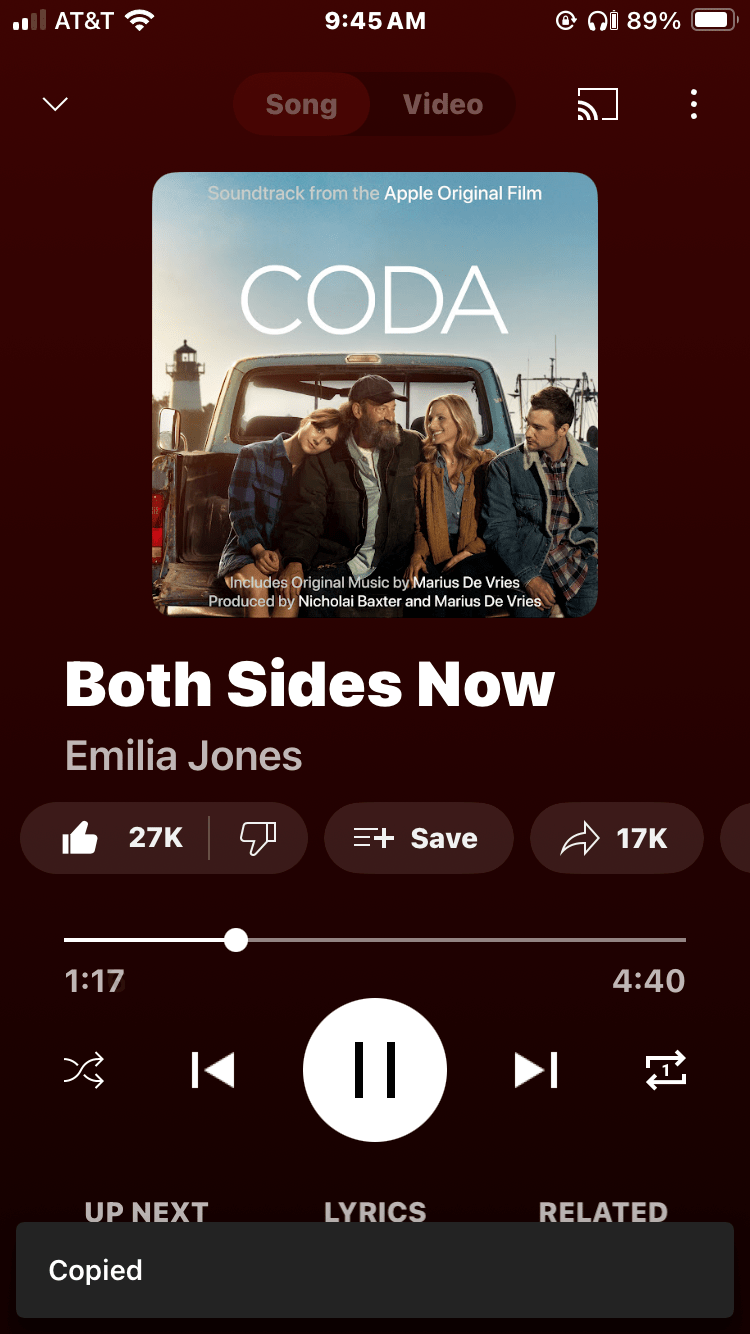
Task: Open the cast to device icon
Action: pyautogui.click(x=597, y=104)
